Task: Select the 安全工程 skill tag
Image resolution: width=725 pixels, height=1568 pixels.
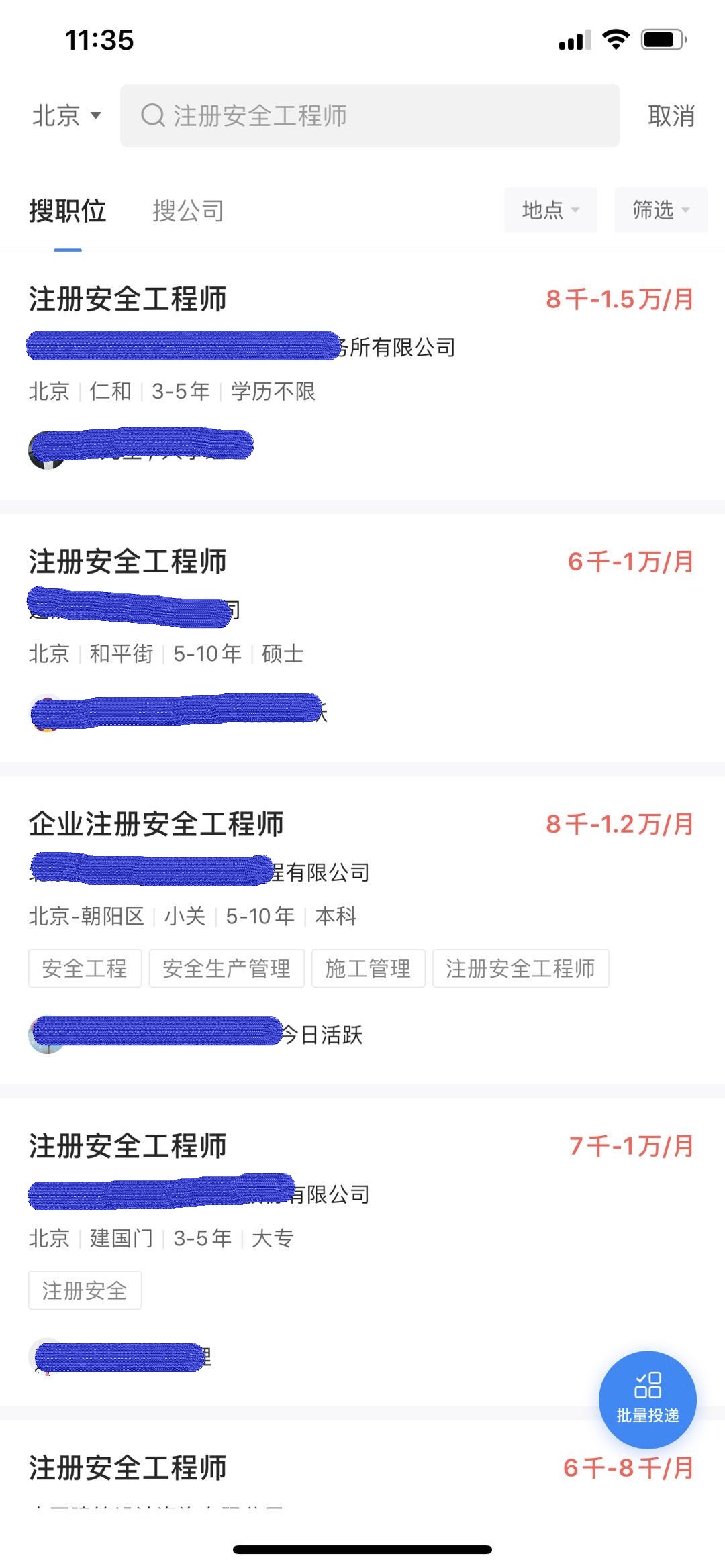Action: tap(85, 968)
